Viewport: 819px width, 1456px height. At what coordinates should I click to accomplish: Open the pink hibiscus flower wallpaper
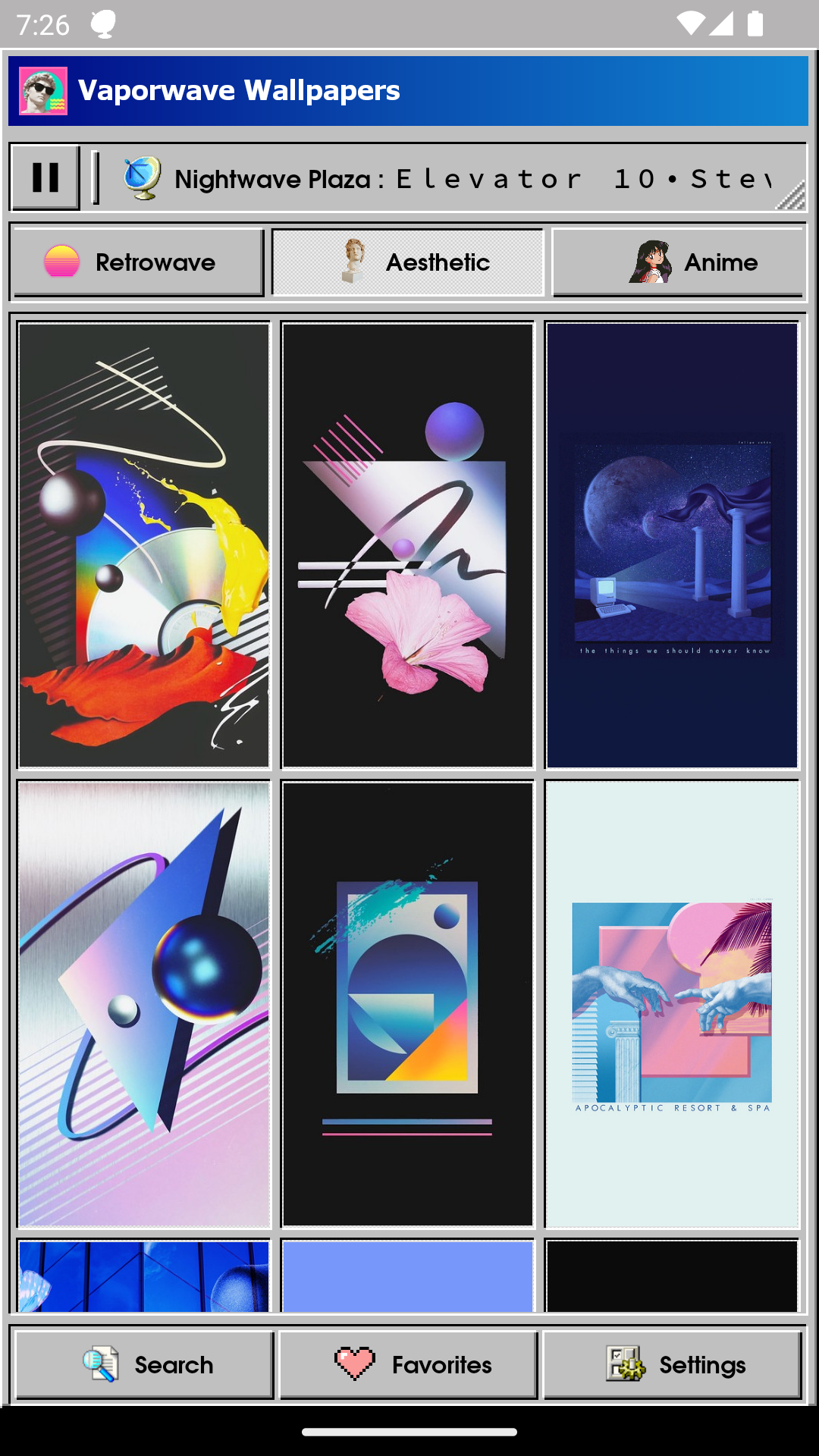pos(407,545)
